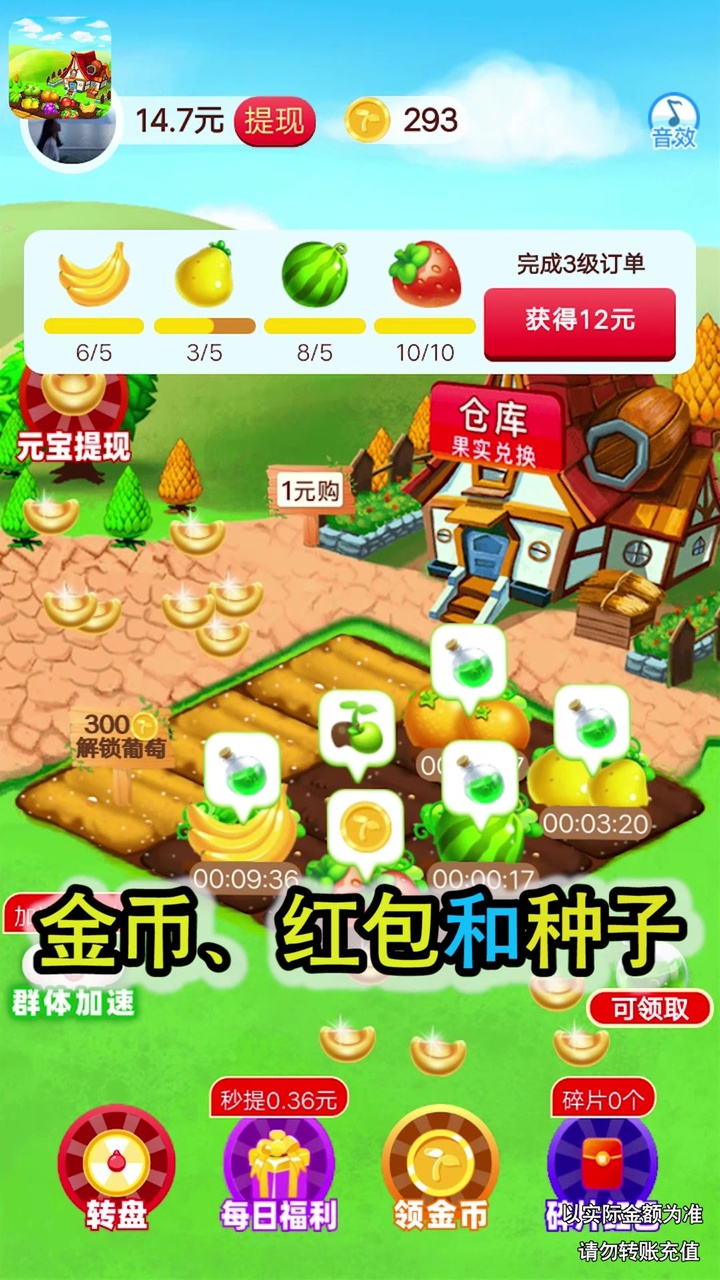
Task: Tap the 可领取 claim badge
Action: click(650, 1008)
